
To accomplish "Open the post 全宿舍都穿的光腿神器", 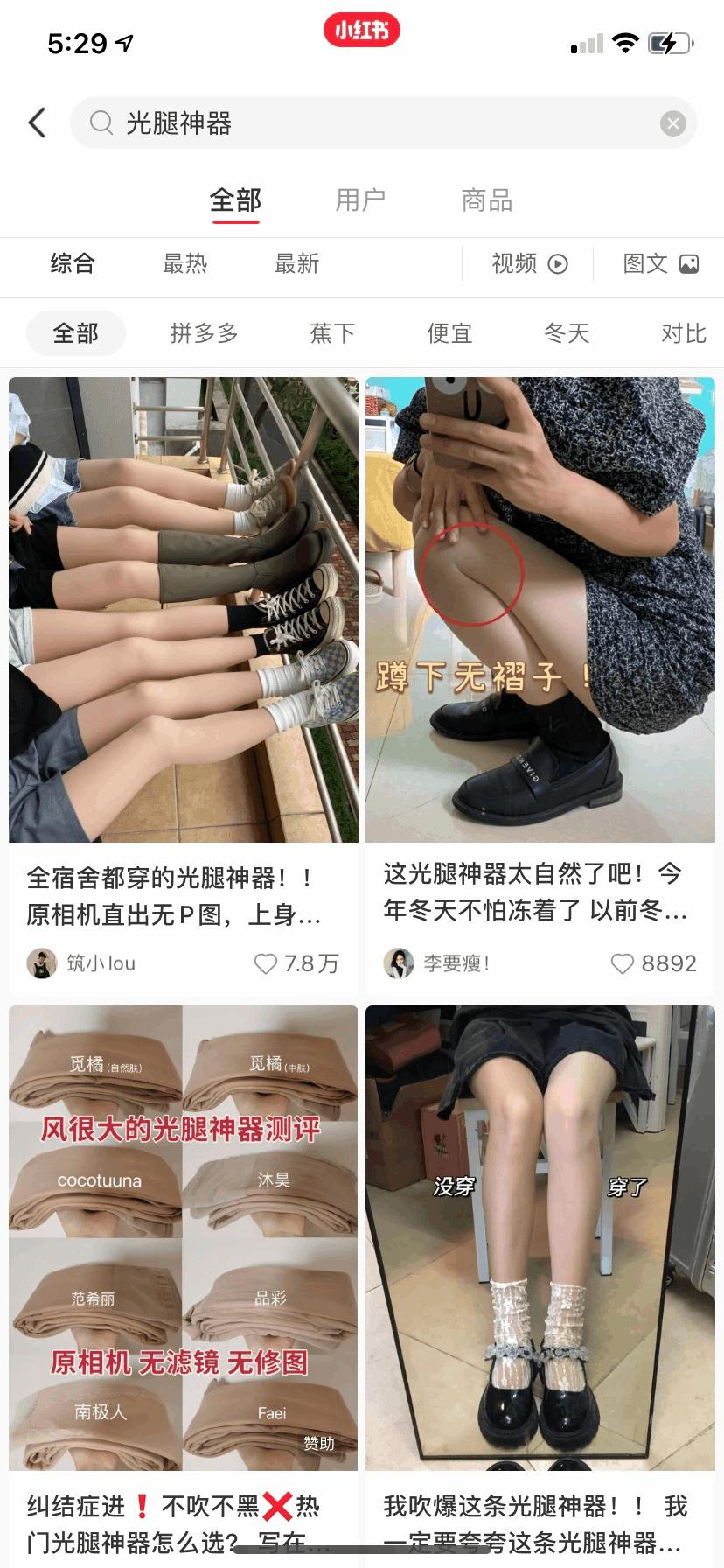I will [184, 609].
